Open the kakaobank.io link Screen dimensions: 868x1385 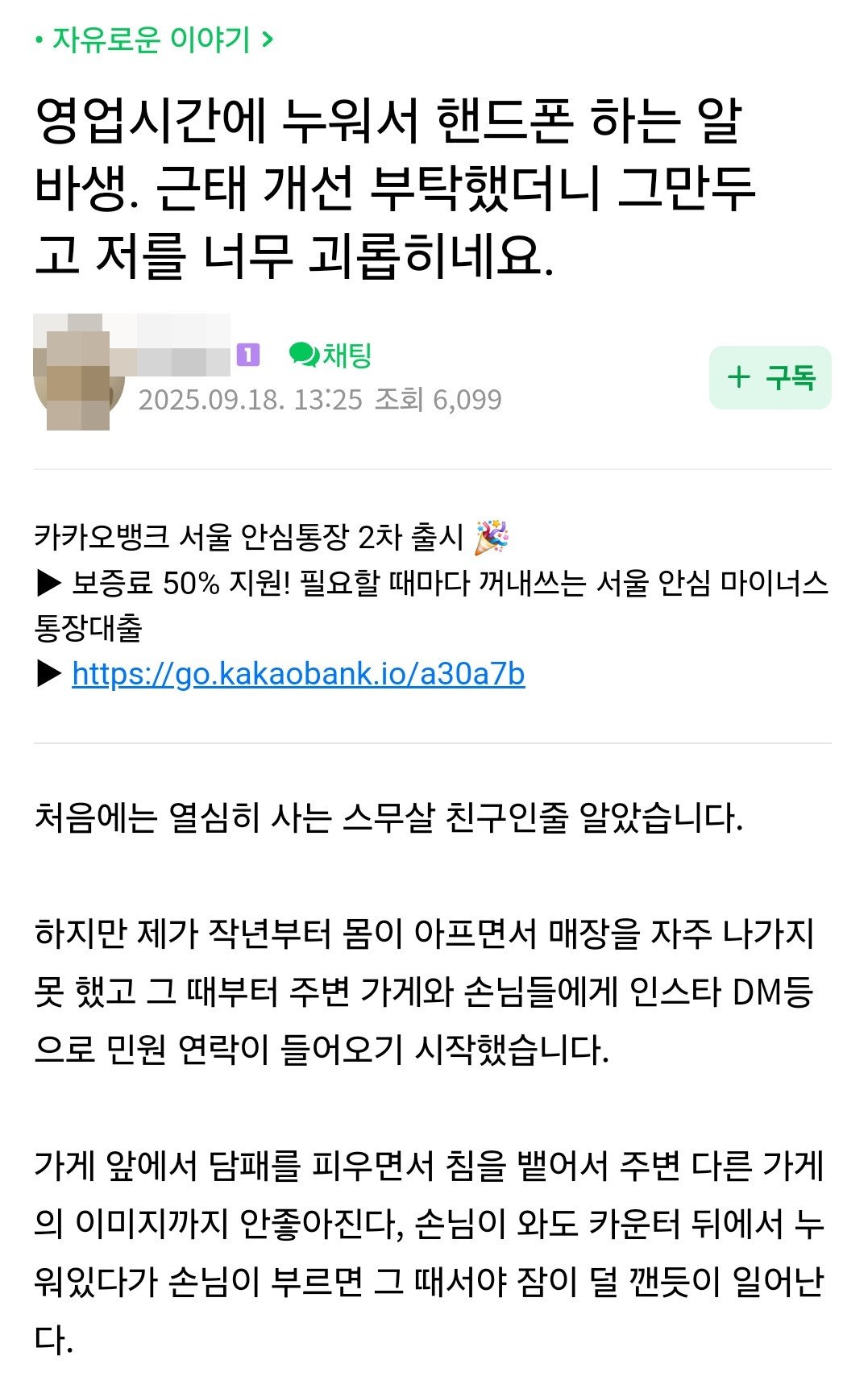coord(298,673)
